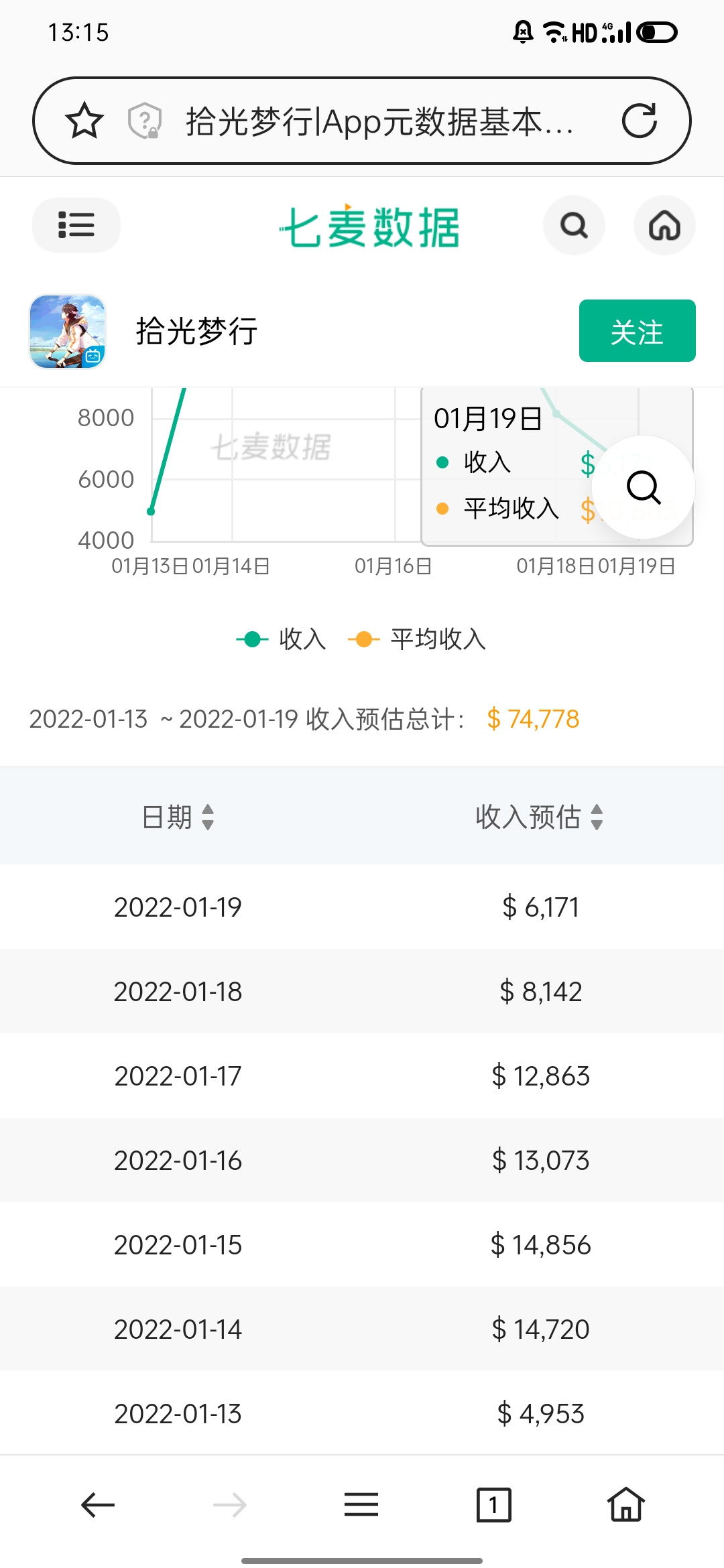This screenshot has height=1568, width=724.
Task: Tap the floating magnifier button on chart
Action: click(x=644, y=487)
